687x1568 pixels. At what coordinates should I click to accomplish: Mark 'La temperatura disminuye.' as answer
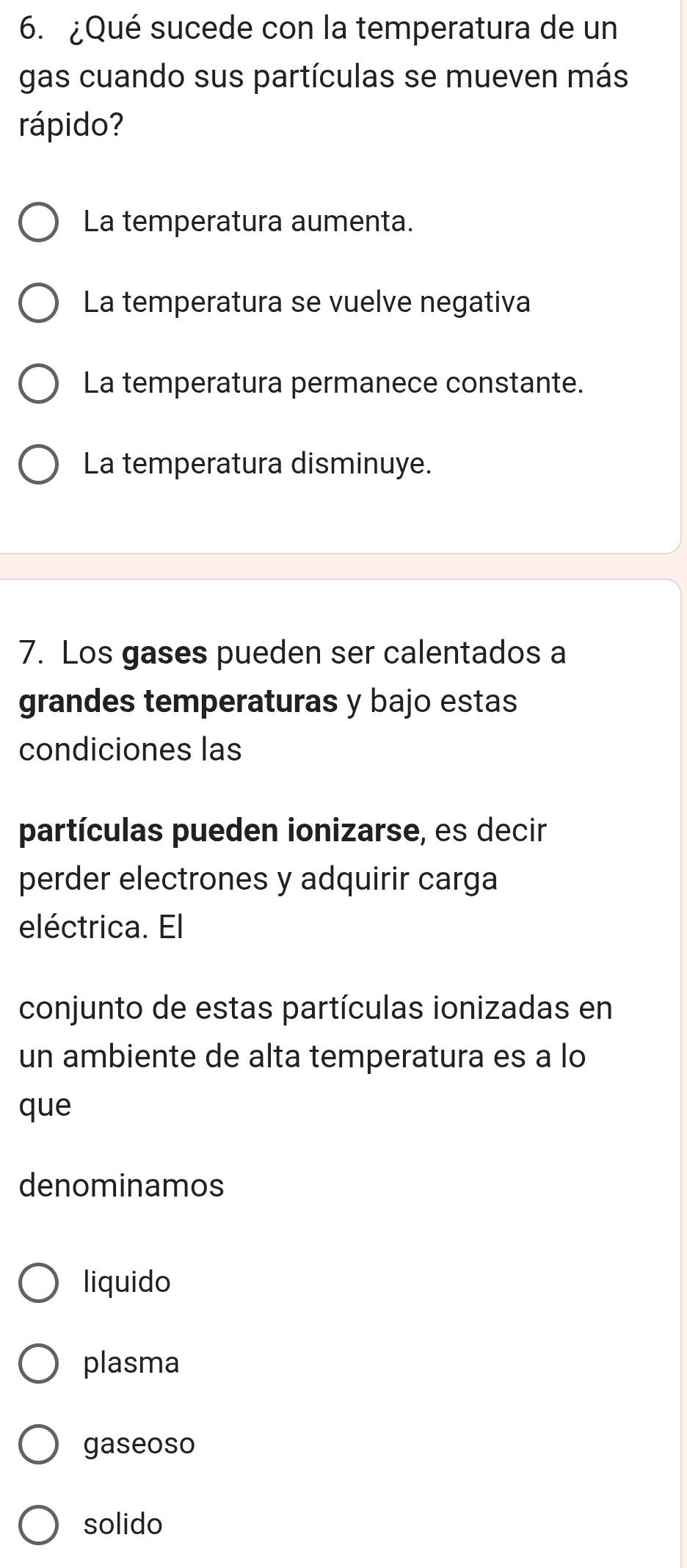point(38,465)
